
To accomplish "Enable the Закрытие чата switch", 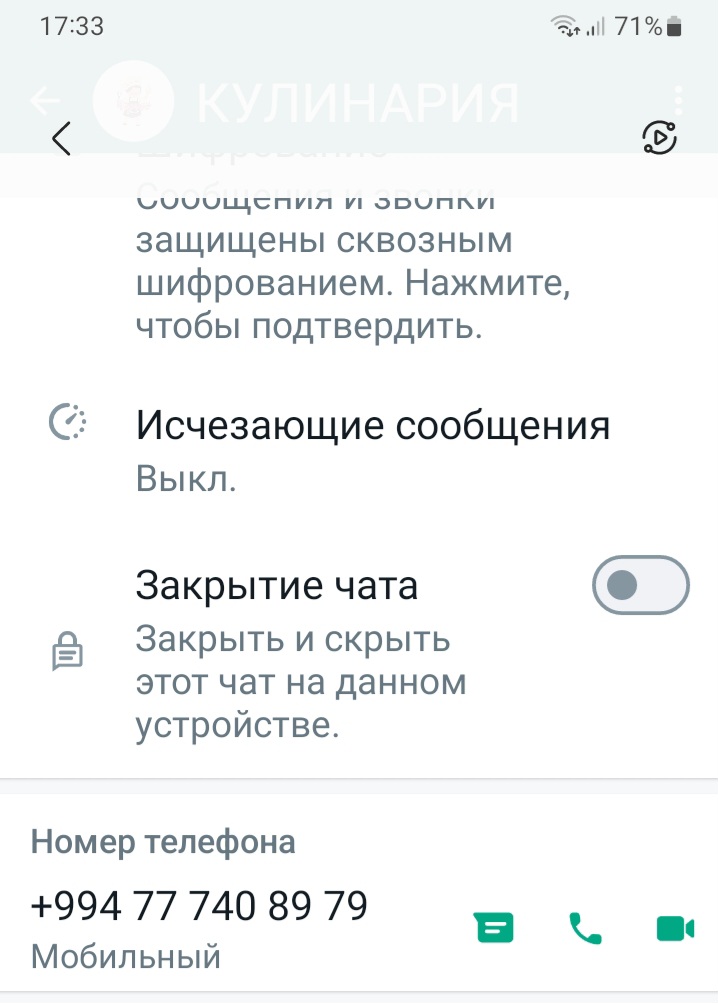I will pyautogui.click(x=640, y=585).
